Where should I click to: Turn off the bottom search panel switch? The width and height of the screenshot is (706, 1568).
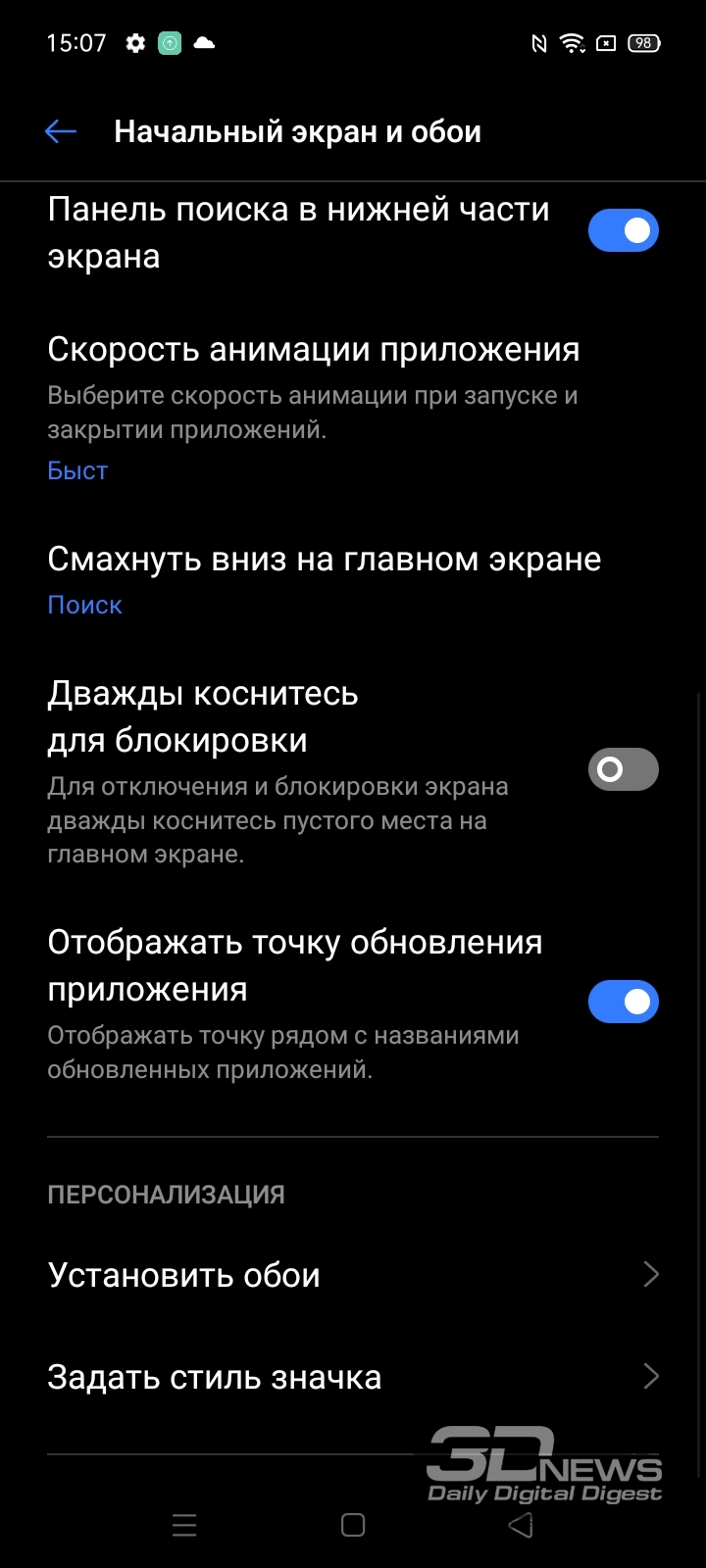pyautogui.click(x=624, y=230)
